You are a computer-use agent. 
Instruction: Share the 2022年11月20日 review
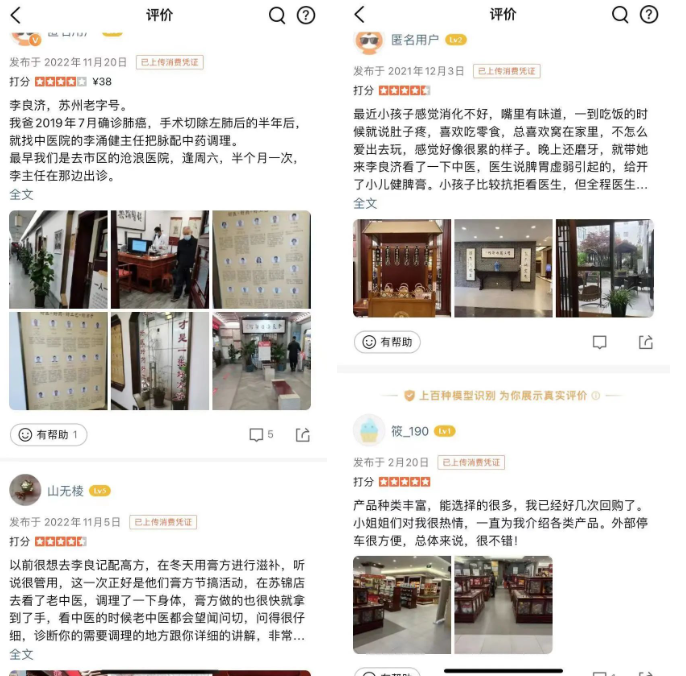[x=303, y=435]
